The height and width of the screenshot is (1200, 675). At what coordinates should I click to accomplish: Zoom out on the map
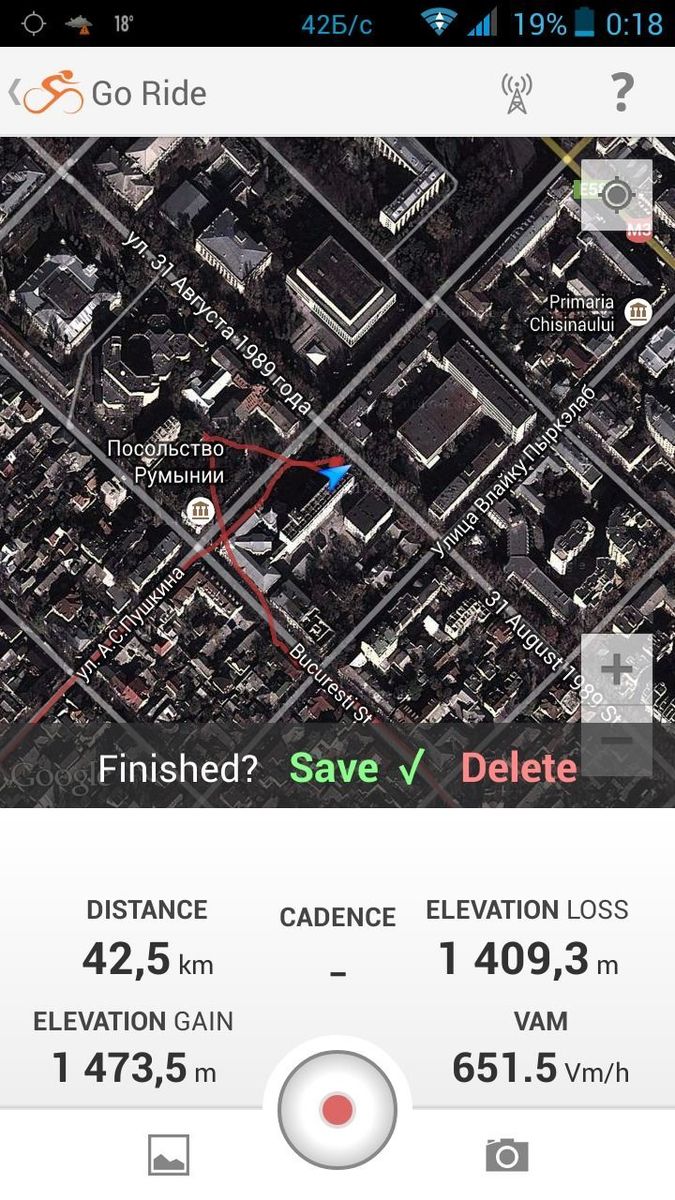616,741
